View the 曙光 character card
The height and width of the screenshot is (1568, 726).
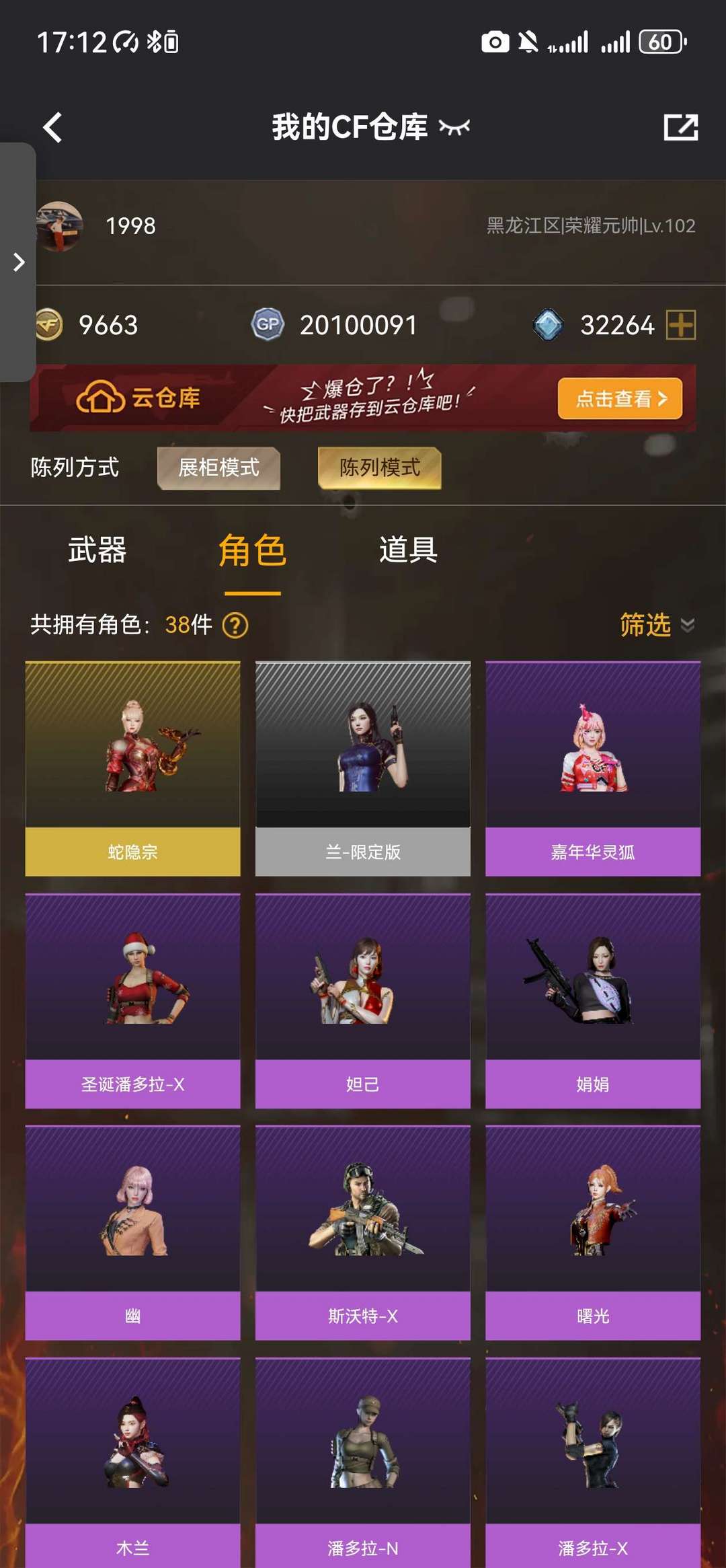click(x=593, y=1232)
